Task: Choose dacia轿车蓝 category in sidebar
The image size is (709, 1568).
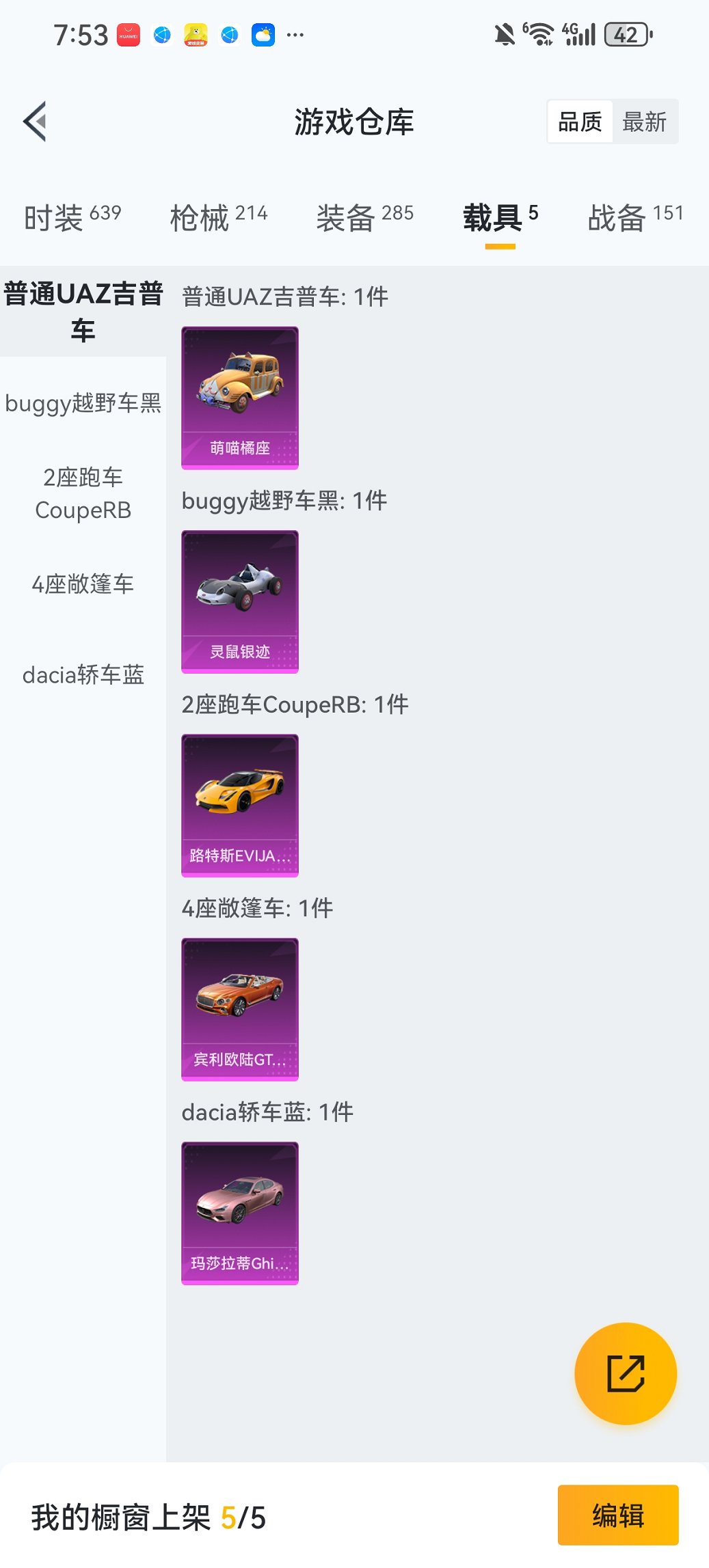Action: tap(82, 675)
